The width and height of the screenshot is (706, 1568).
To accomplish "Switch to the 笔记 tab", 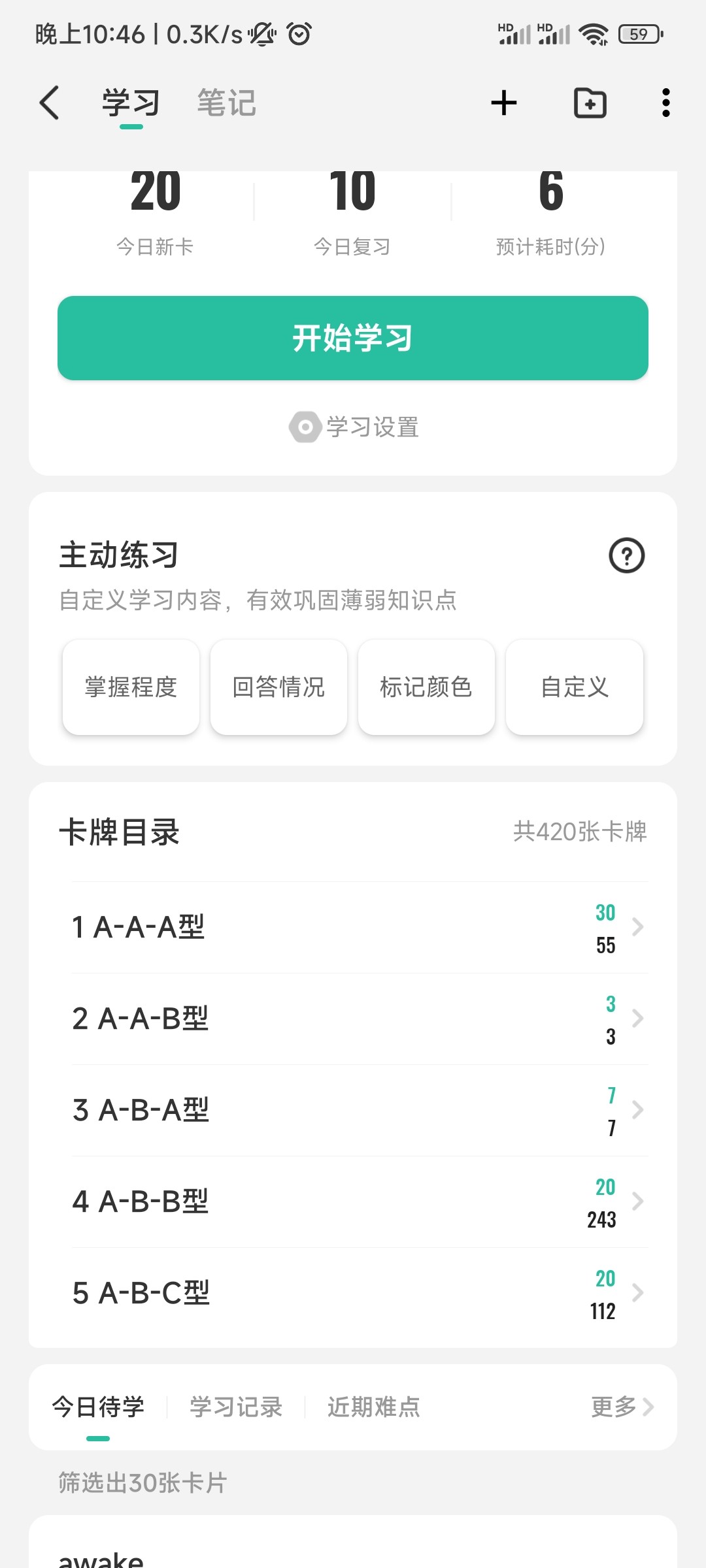I will coord(227,103).
